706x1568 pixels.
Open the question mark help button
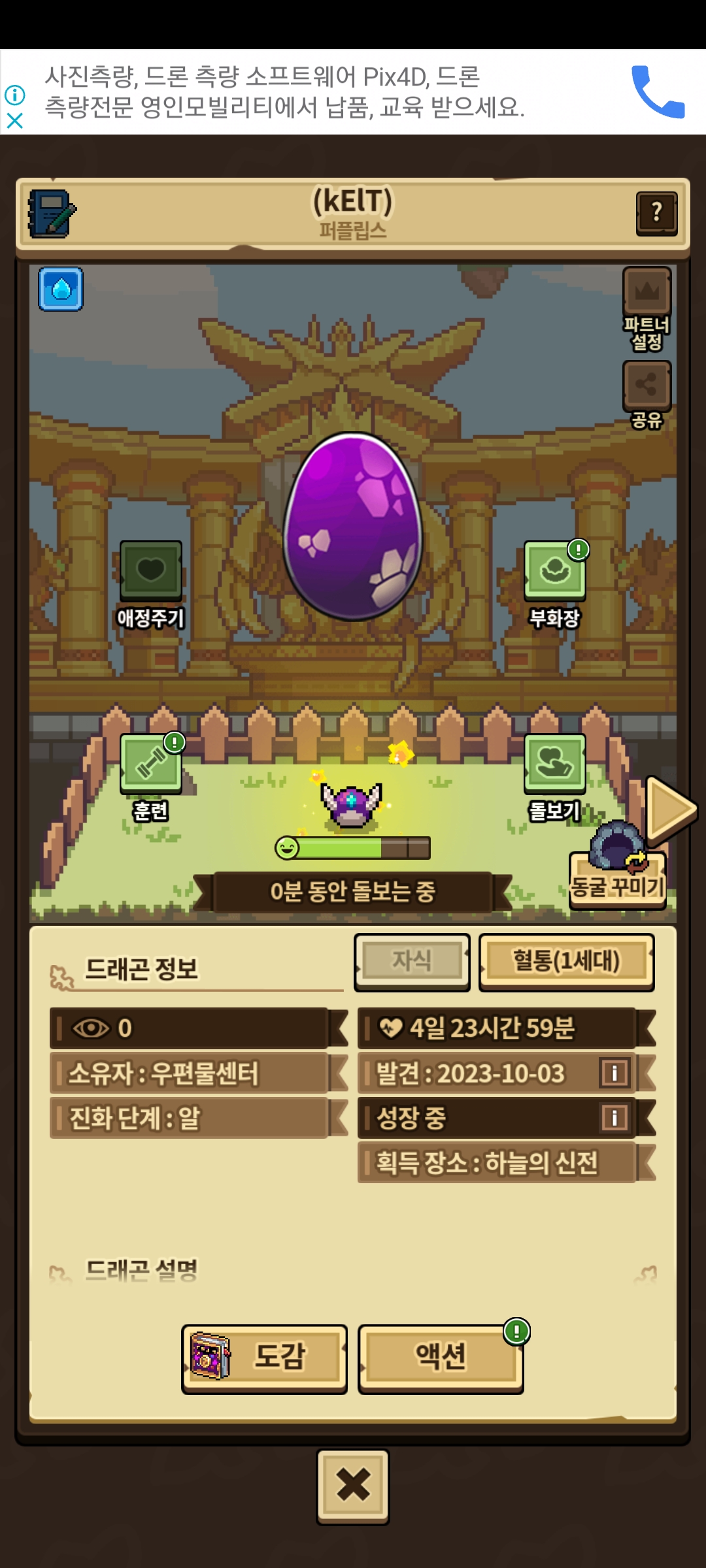pos(656,213)
